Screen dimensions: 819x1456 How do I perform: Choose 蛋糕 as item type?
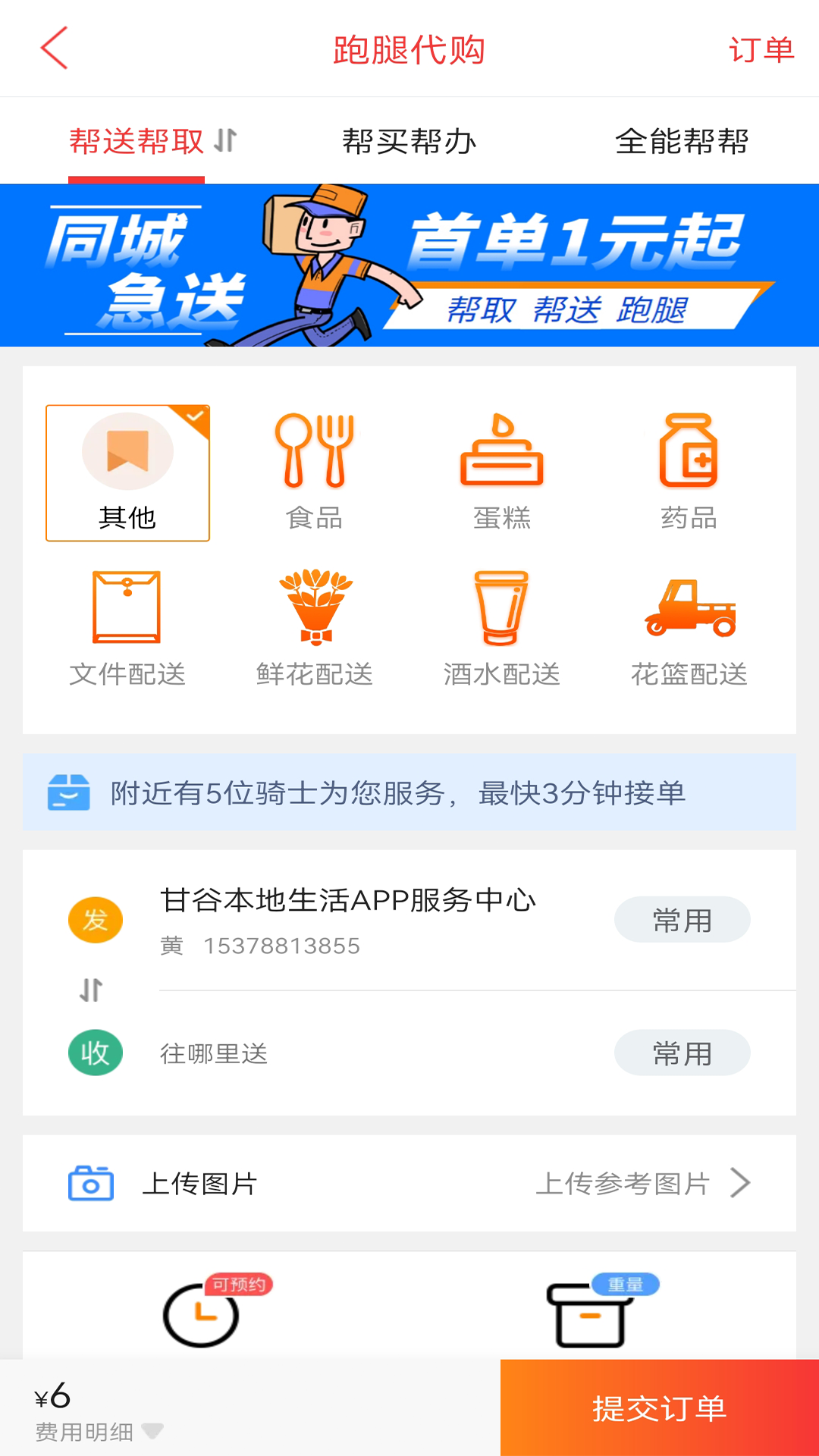click(x=501, y=472)
